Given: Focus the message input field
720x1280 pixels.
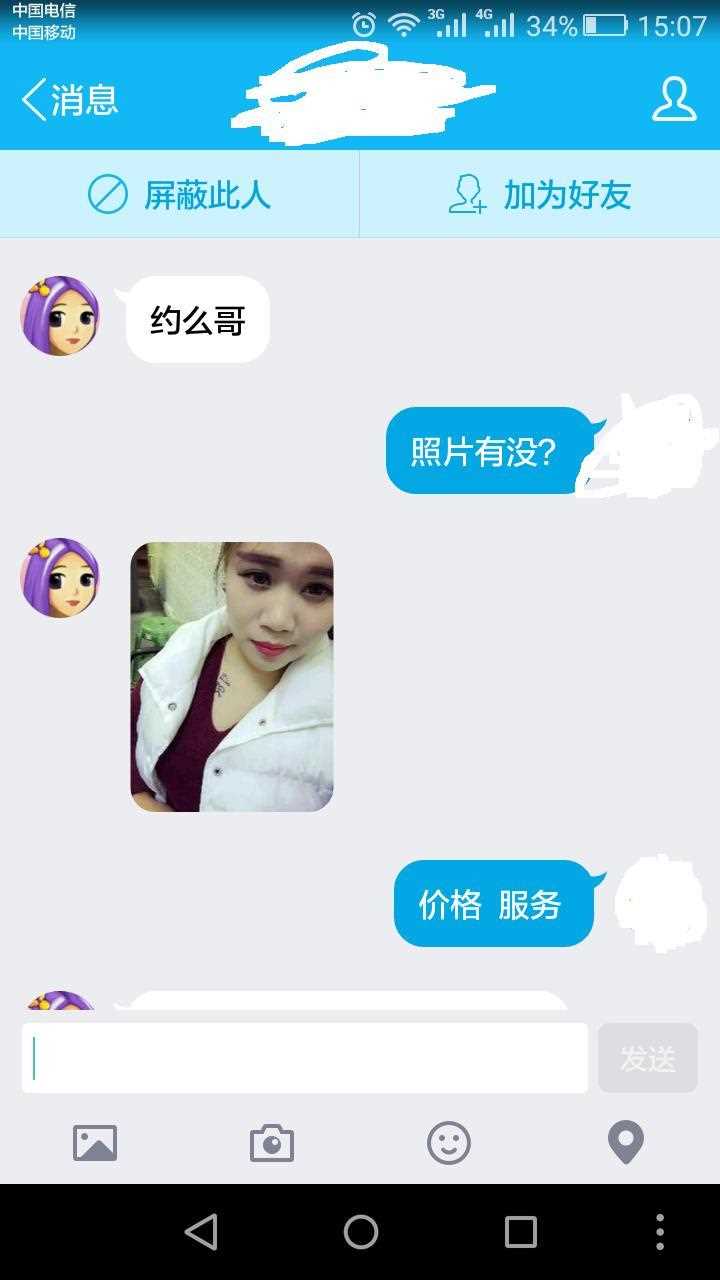Looking at the screenshot, I should 305,1058.
